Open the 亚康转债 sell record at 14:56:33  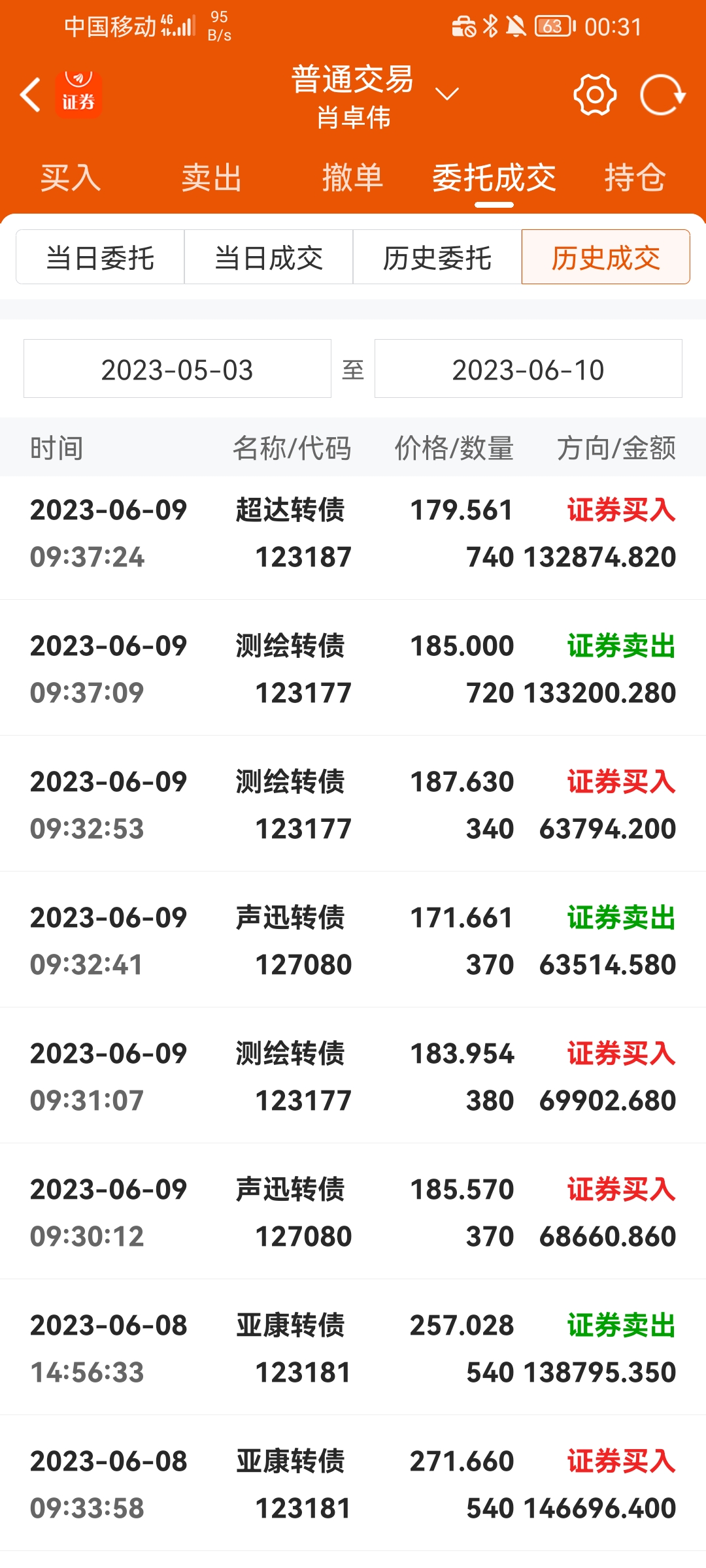tap(353, 1349)
